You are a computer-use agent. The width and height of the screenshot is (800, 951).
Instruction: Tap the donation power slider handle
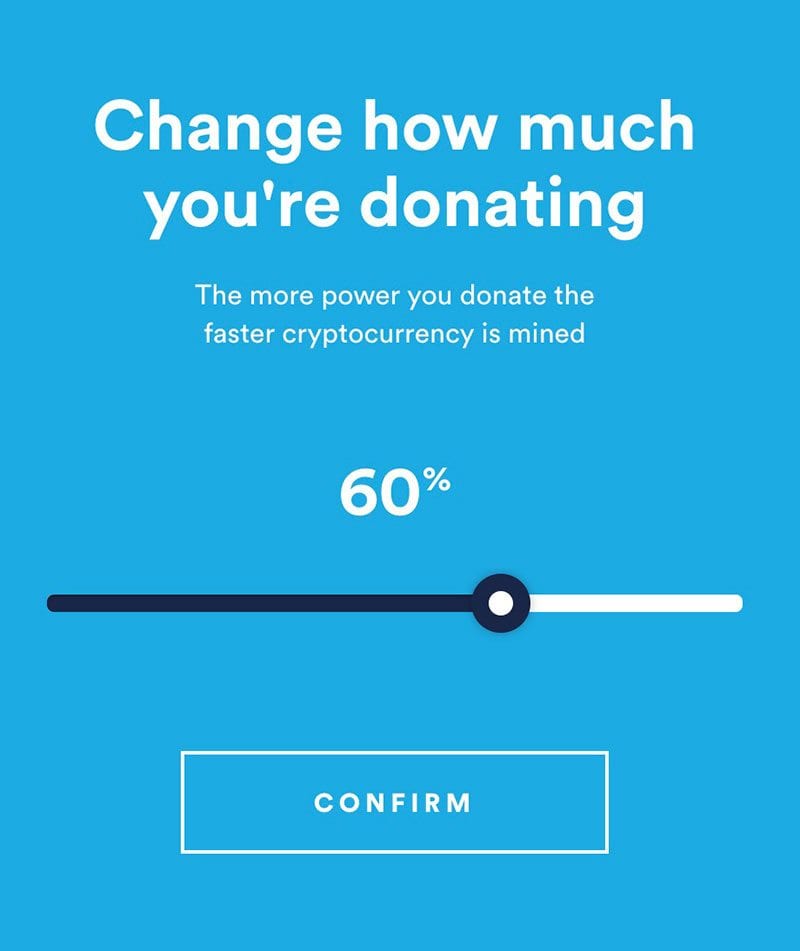pyautogui.click(x=500, y=603)
